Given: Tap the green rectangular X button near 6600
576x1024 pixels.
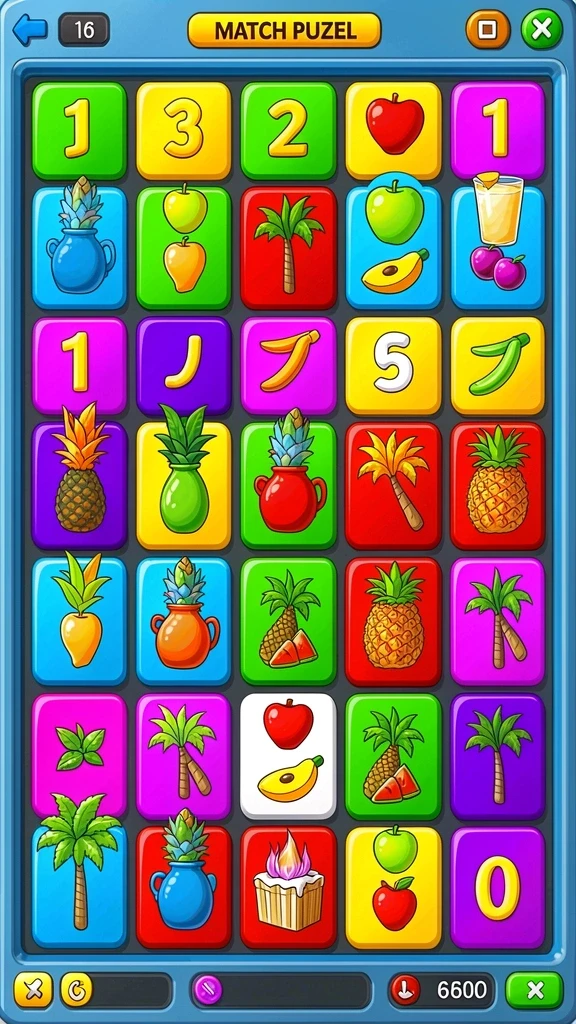Looking at the screenshot, I should tap(535, 990).
